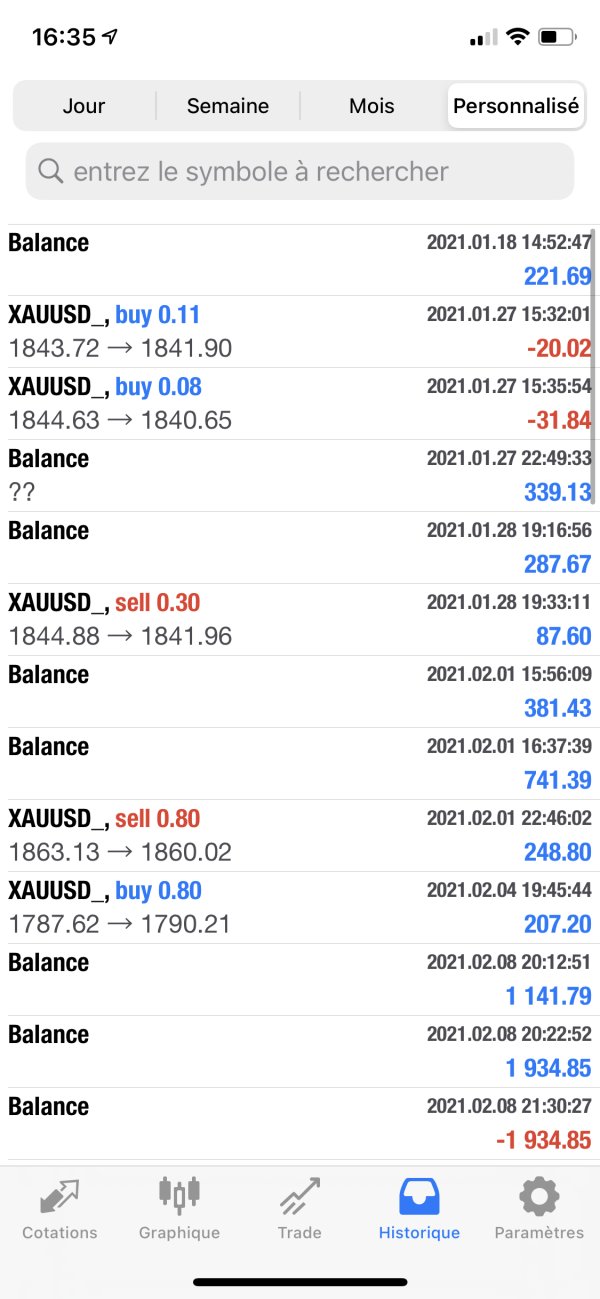Image resolution: width=600 pixels, height=1299 pixels.
Task: Open the XAUUSD buy 0.11 trade
Action: pos(300,332)
